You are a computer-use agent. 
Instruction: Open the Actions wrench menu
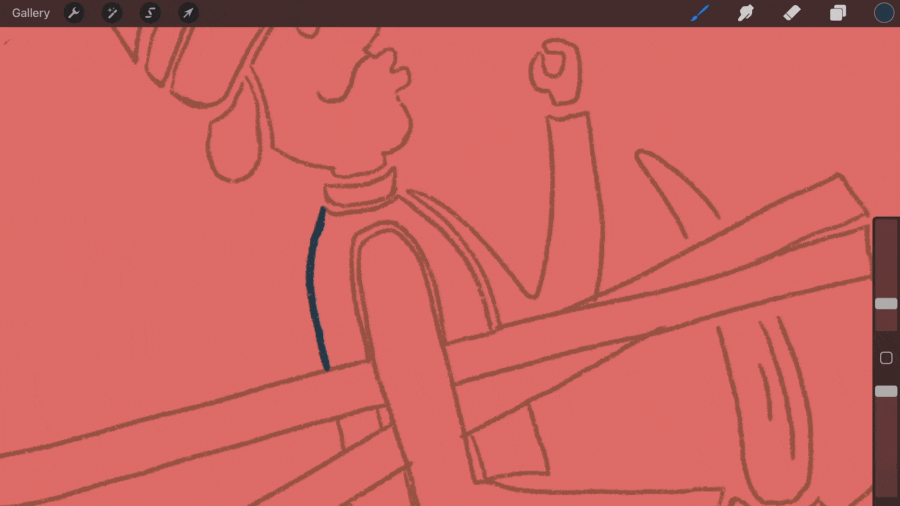[74, 13]
